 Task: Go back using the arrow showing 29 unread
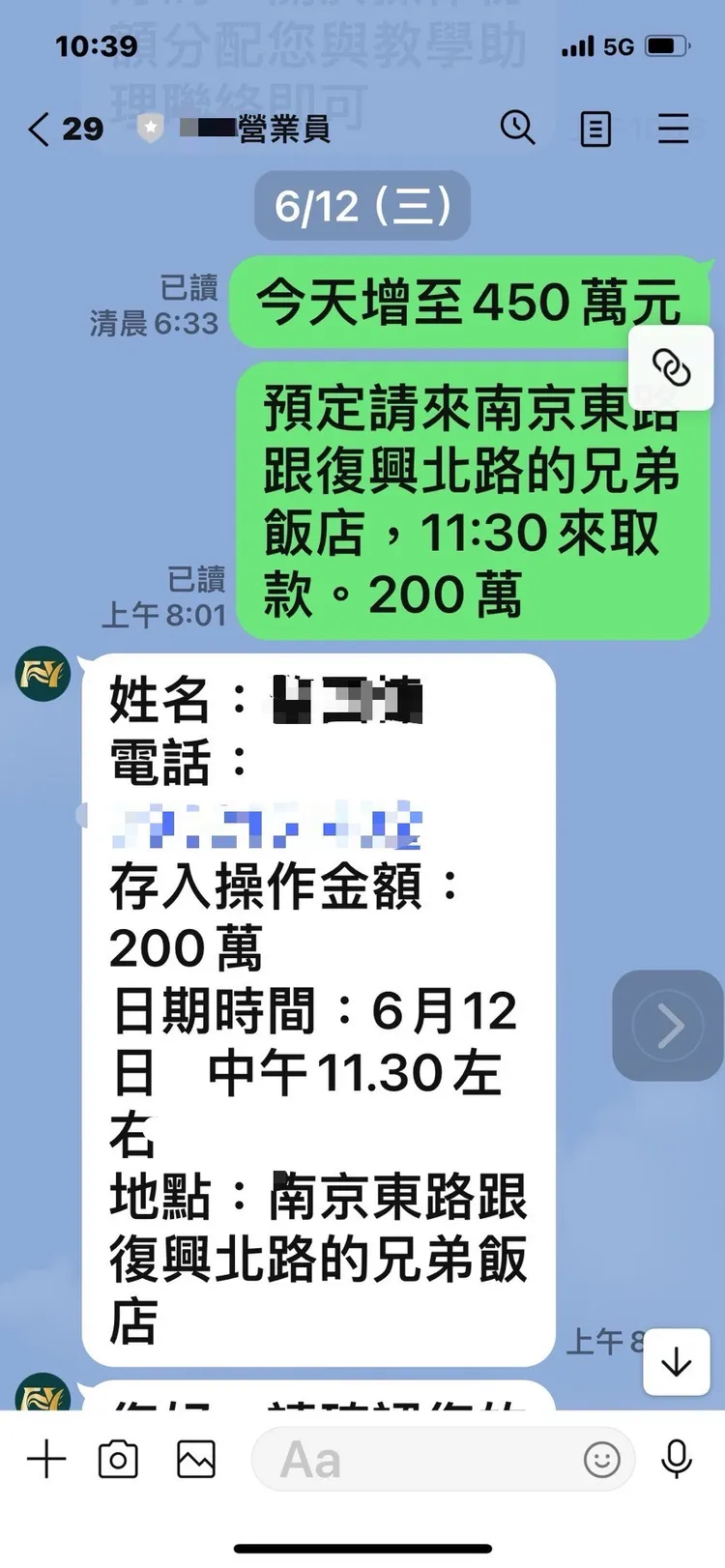(x=63, y=130)
